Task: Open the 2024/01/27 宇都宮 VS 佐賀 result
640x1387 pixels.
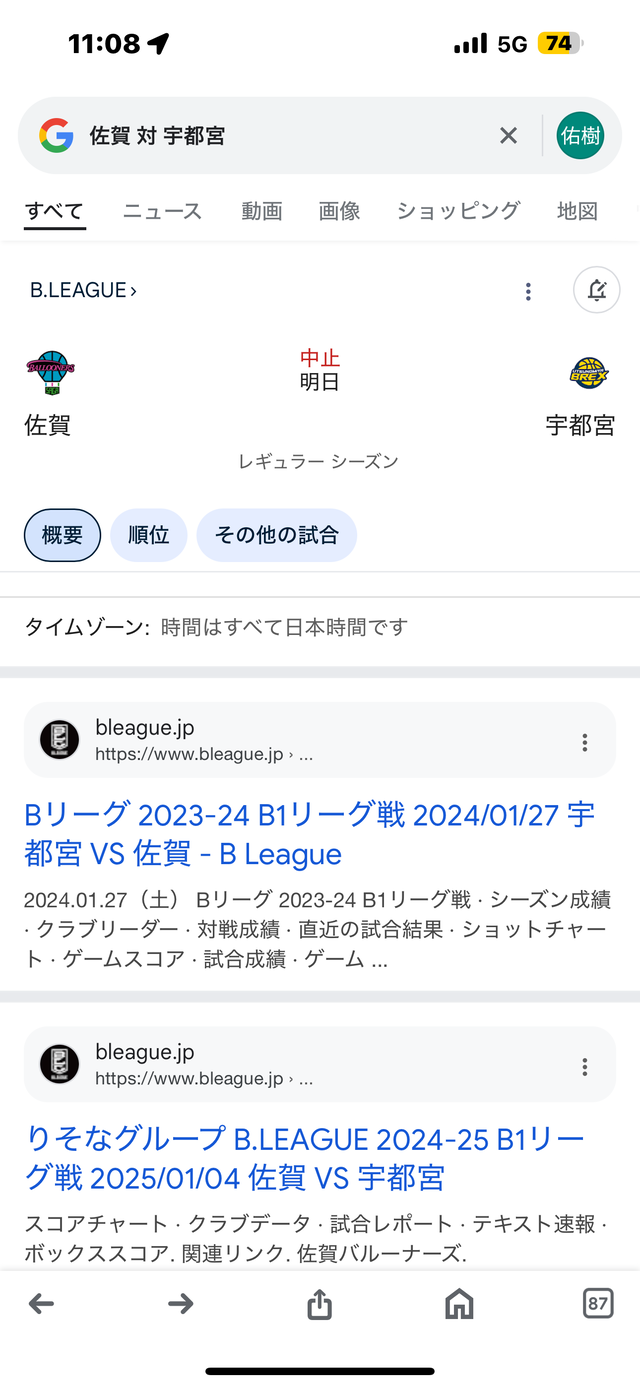Action: 309,834
